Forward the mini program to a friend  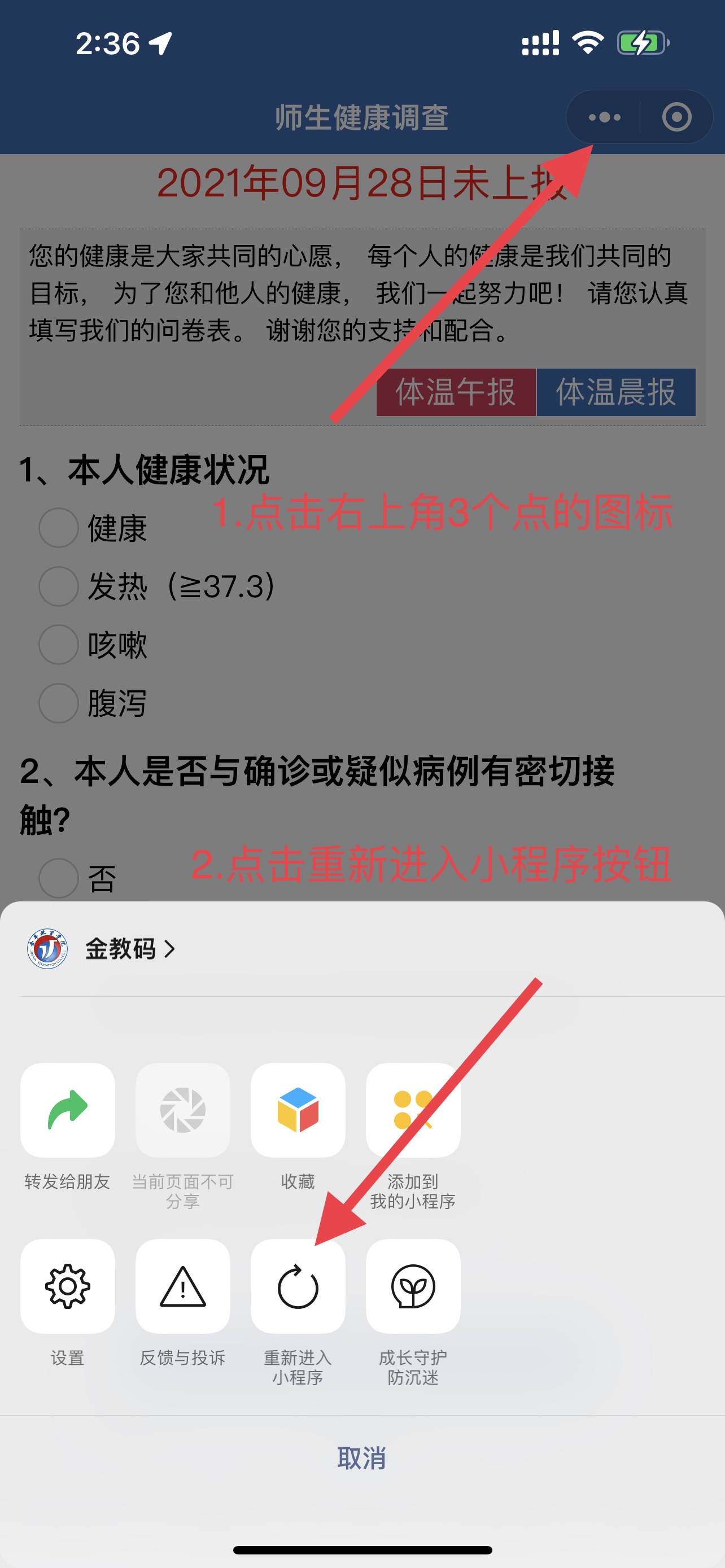(x=68, y=1110)
